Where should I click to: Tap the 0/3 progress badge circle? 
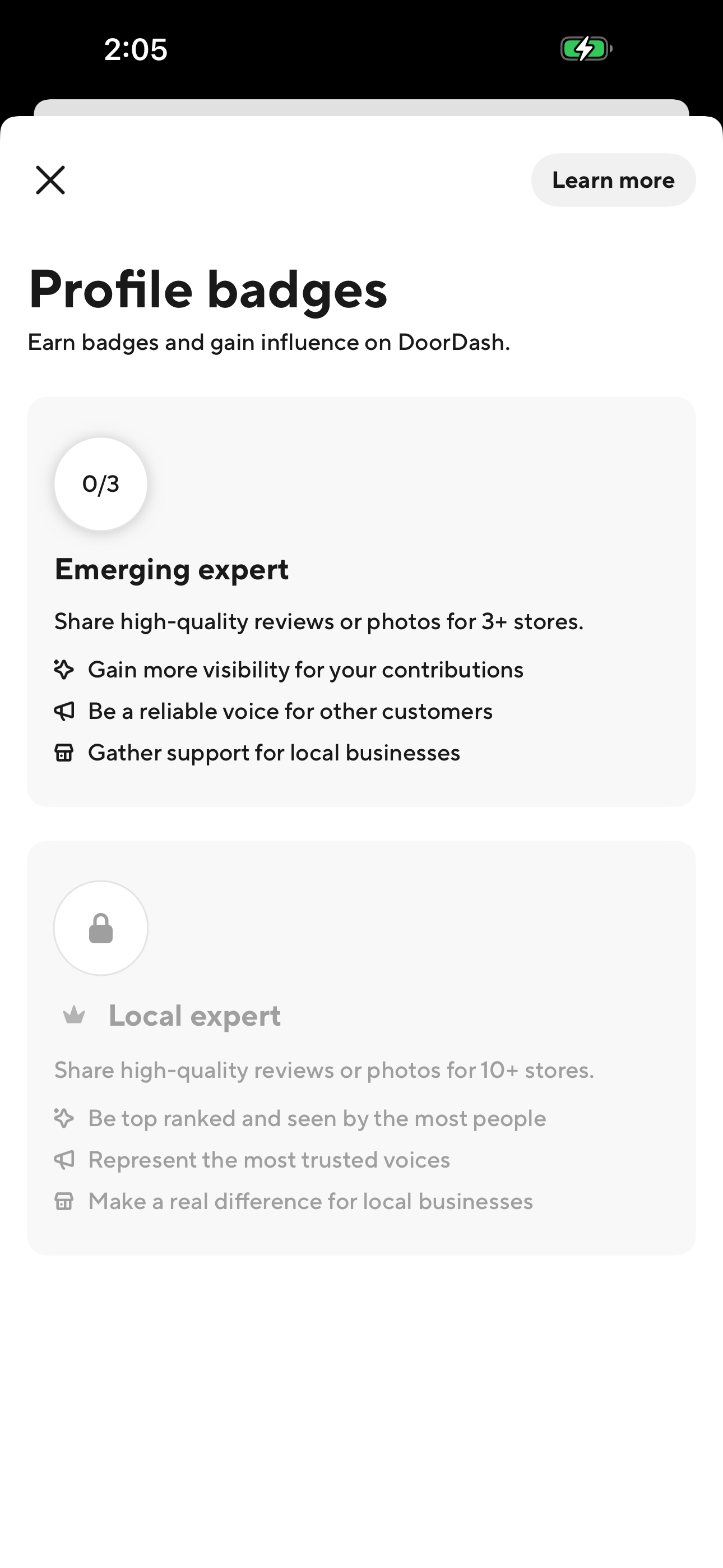[x=100, y=483]
